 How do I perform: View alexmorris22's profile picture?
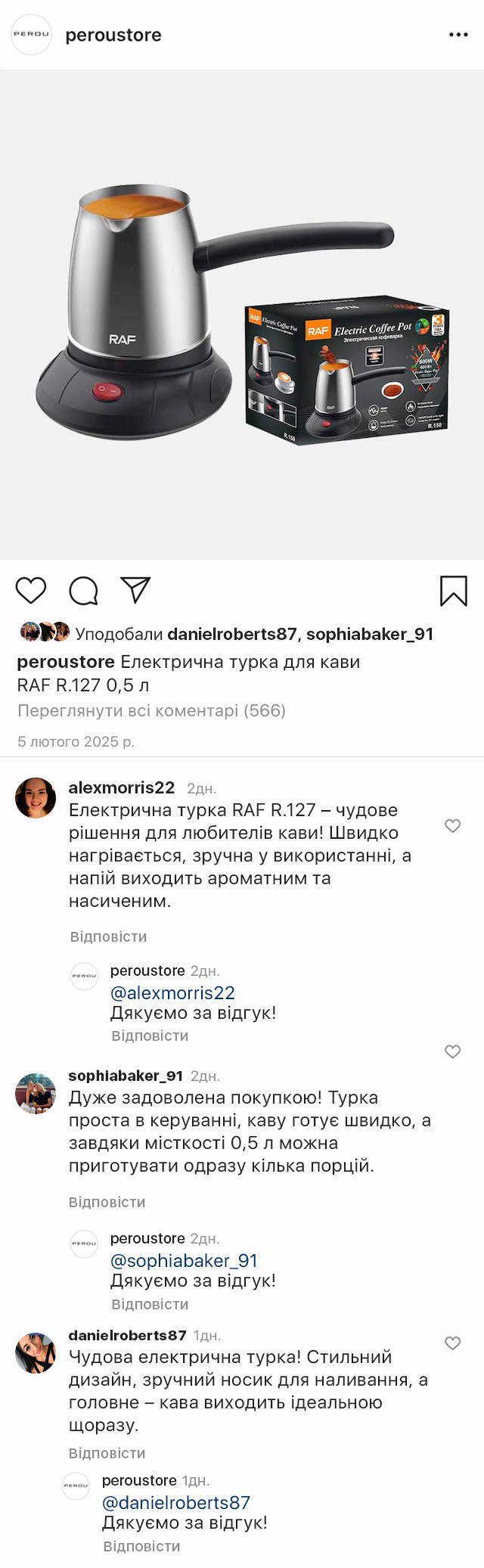36,798
